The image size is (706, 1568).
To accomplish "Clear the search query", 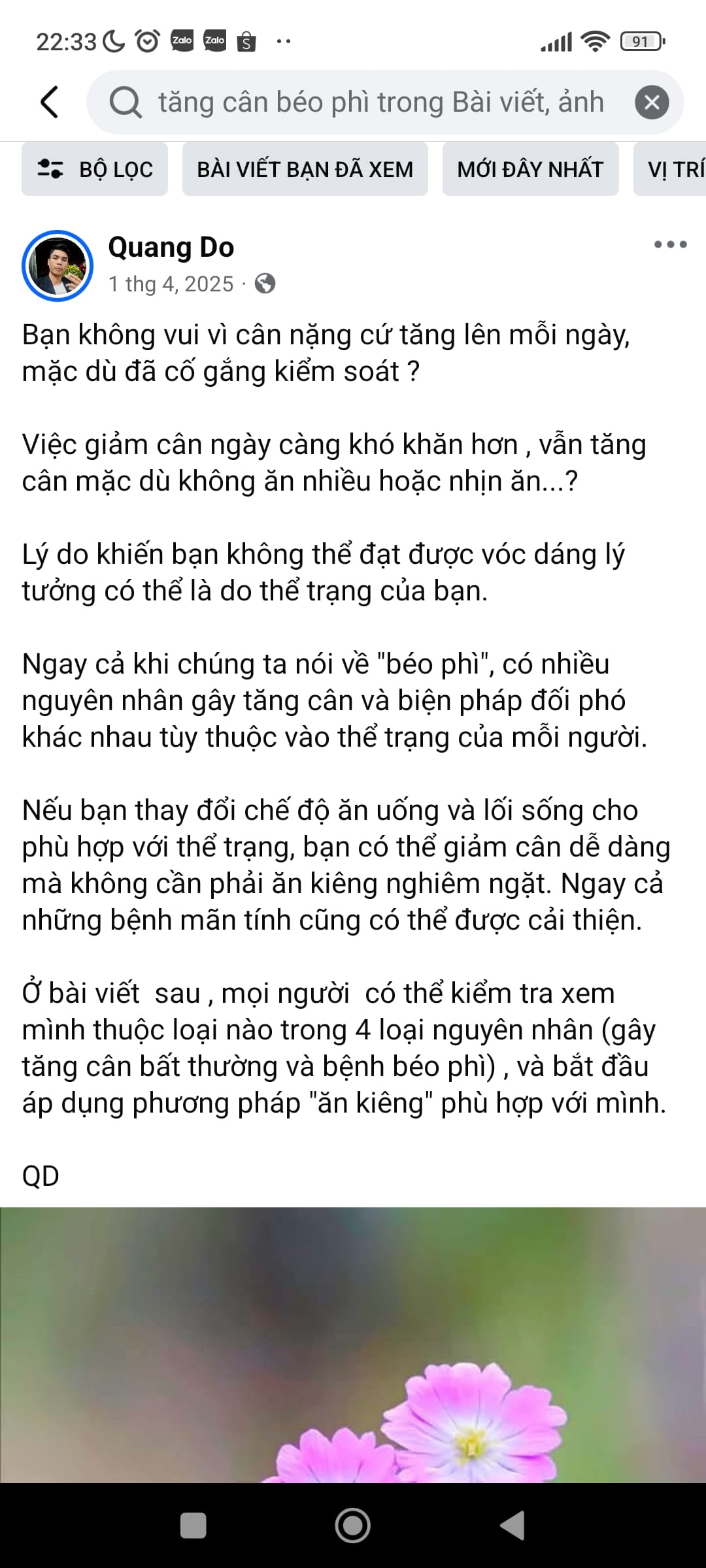I will point(652,103).
